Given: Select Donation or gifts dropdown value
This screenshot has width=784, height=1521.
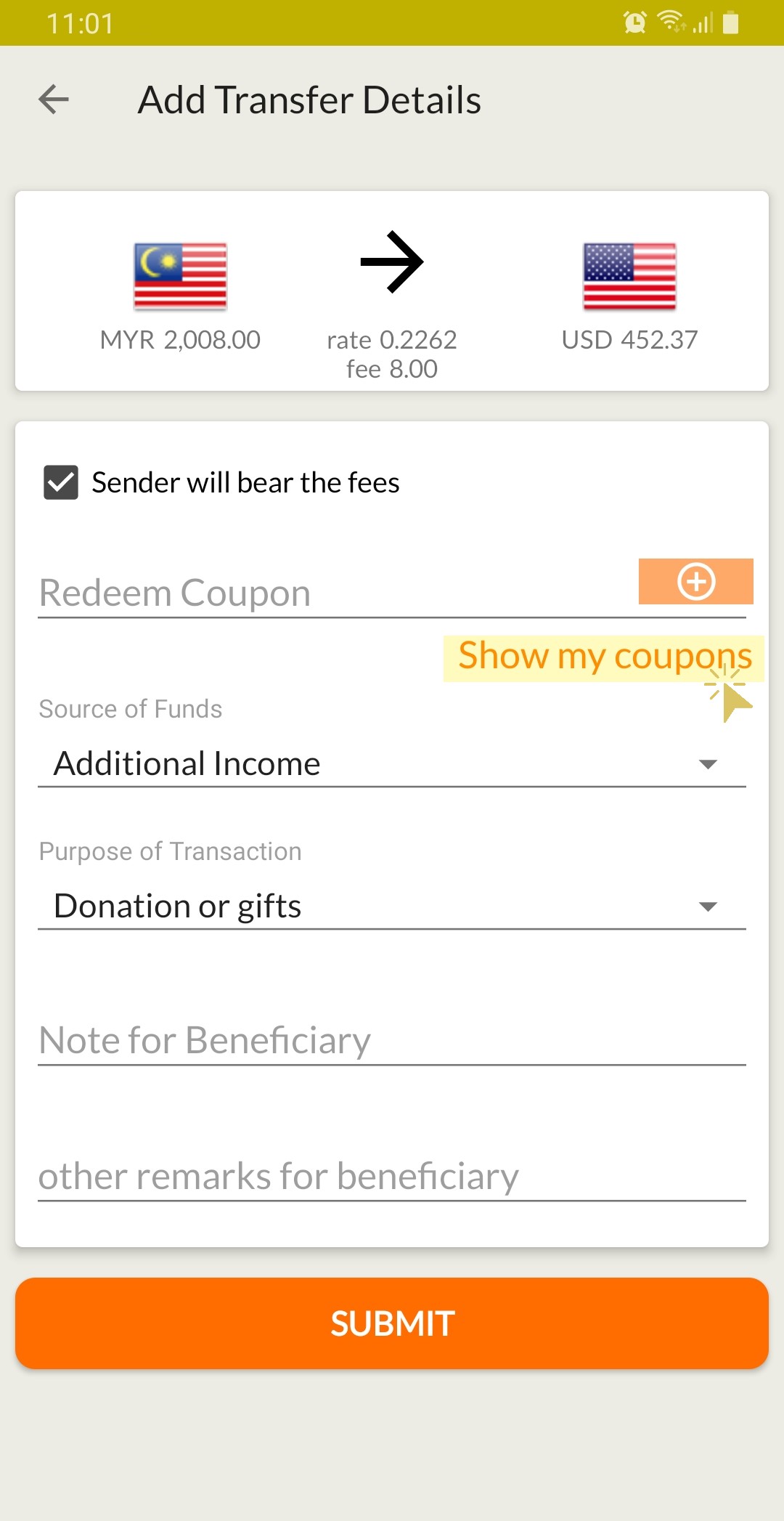Looking at the screenshot, I should click(392, 906).
